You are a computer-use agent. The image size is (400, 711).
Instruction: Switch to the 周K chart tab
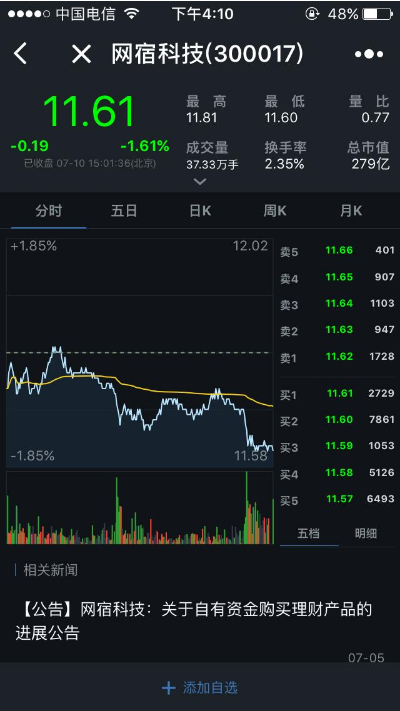(x=275, y=211)
